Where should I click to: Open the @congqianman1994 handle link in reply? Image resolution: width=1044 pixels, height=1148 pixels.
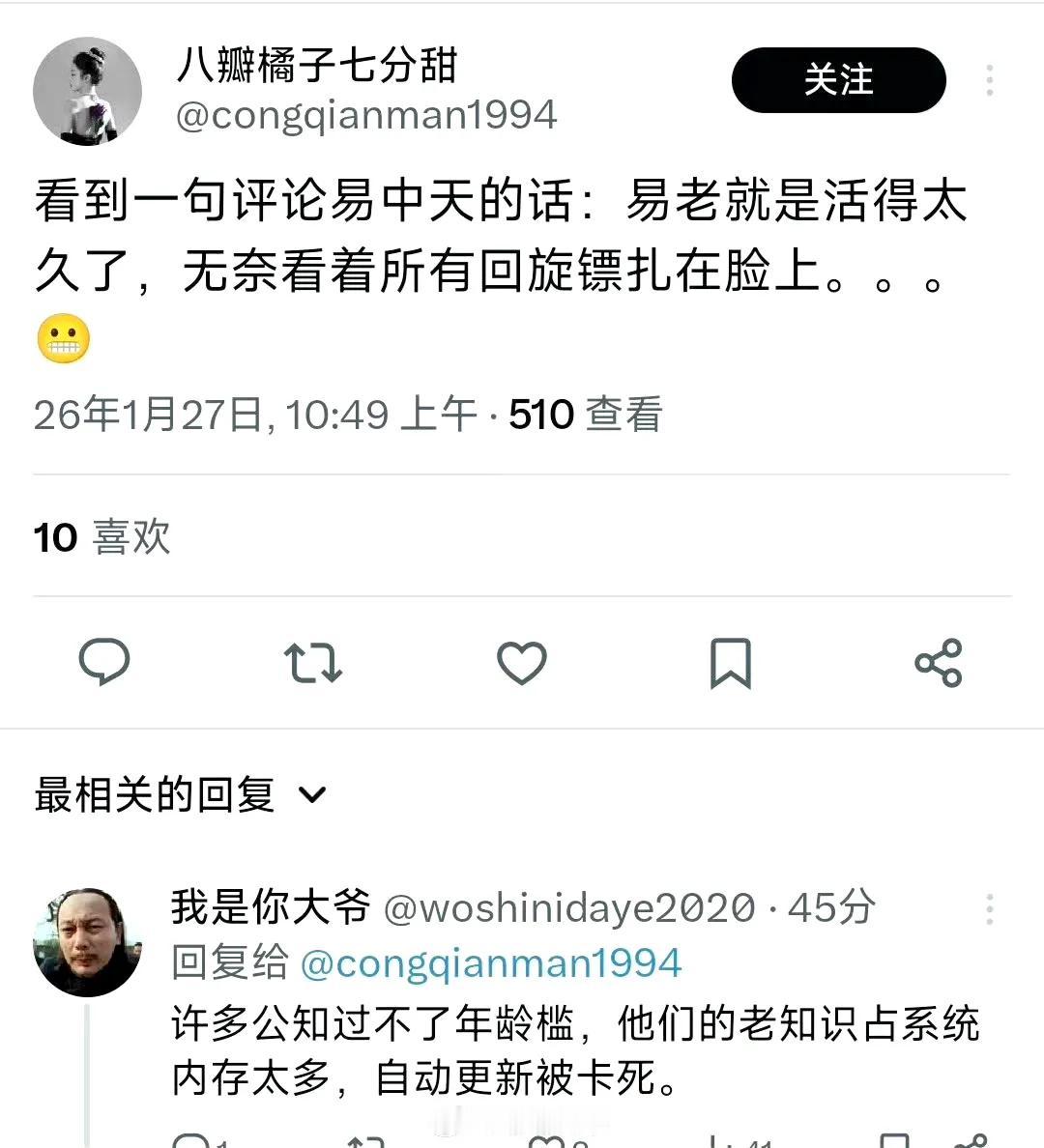pos(493,961)
